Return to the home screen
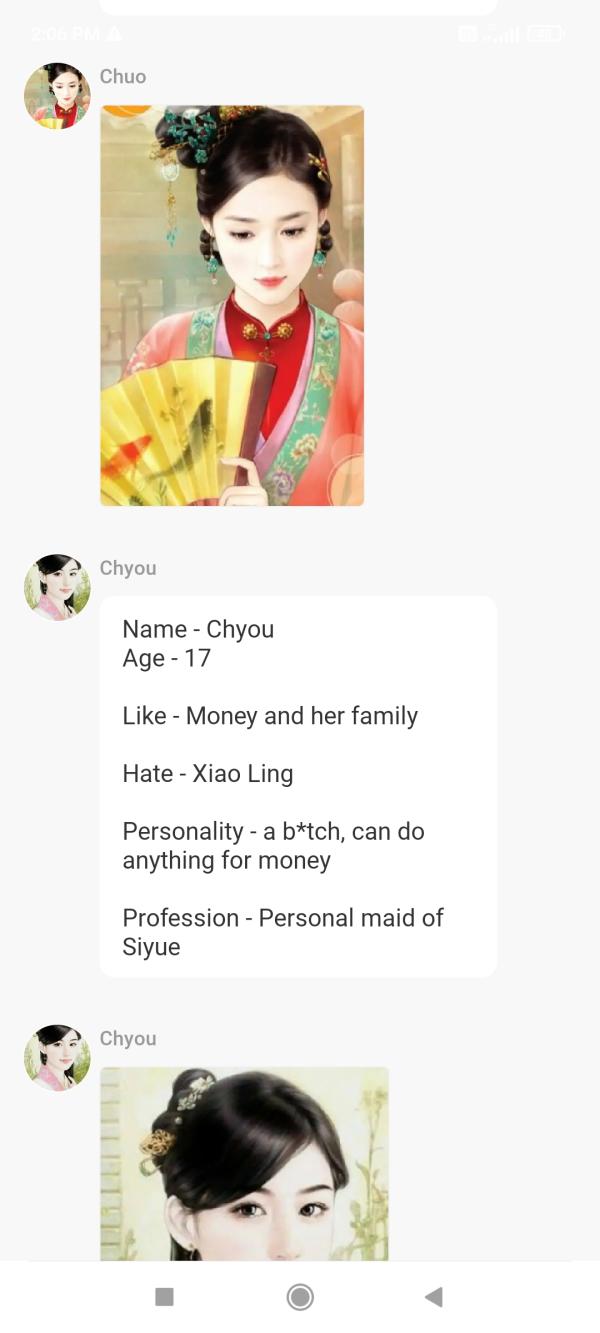The image size is (600, 1333). (300, 1297)
